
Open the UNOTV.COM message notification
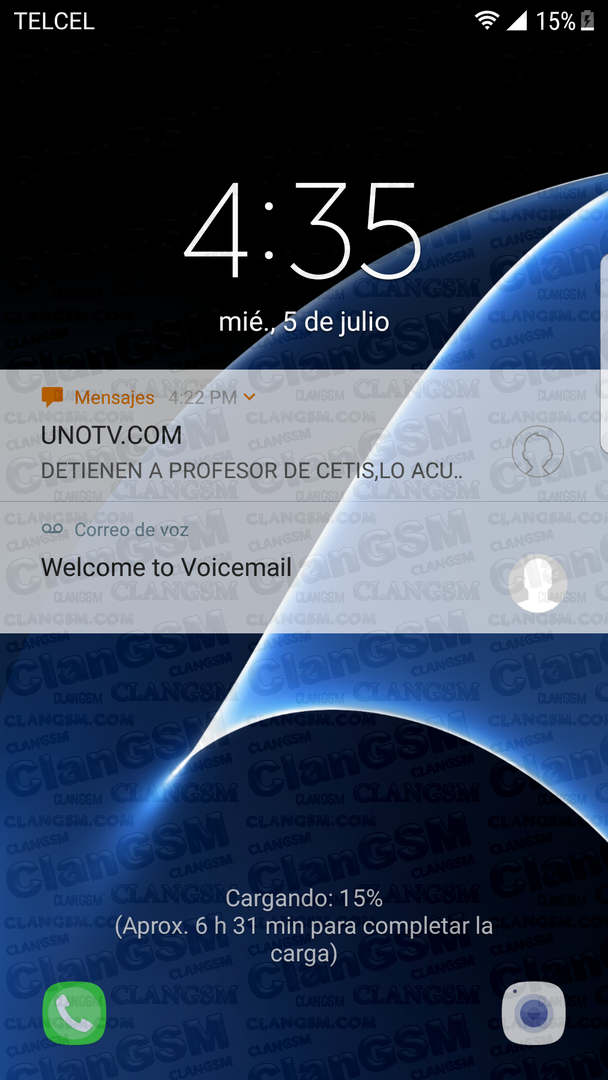(304, 436)
